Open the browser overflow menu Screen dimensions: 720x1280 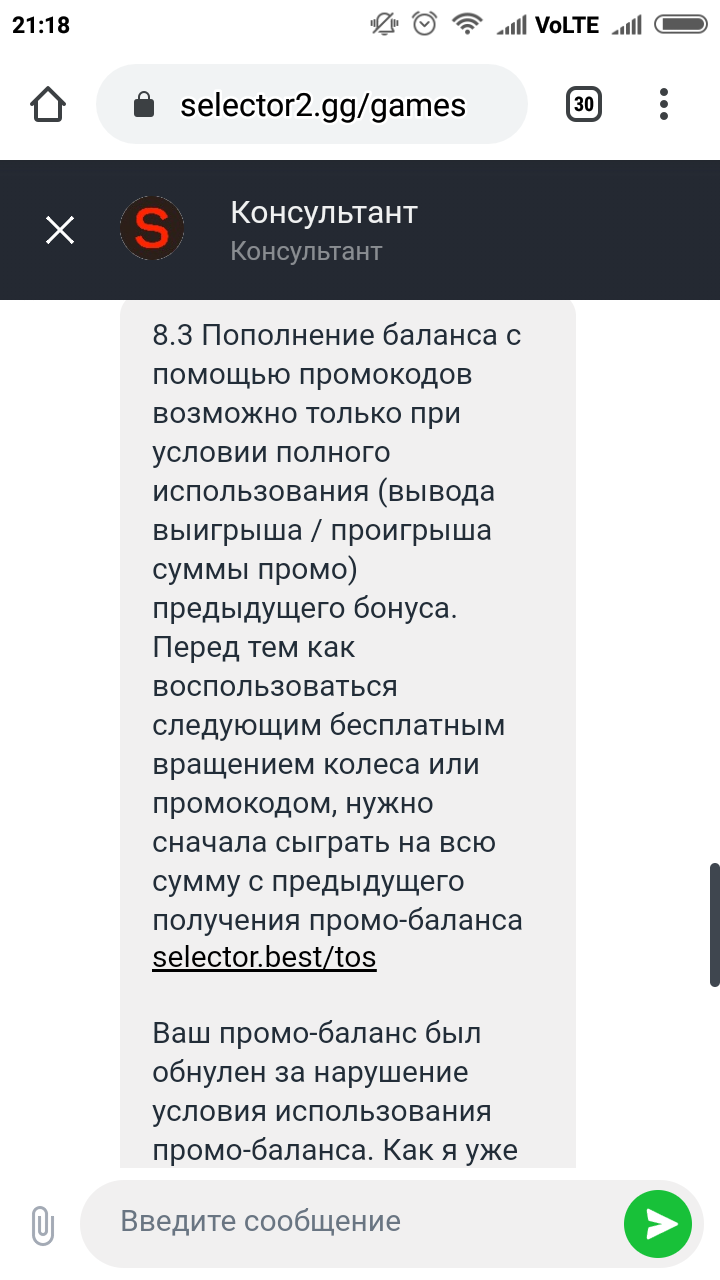(664, 104)
